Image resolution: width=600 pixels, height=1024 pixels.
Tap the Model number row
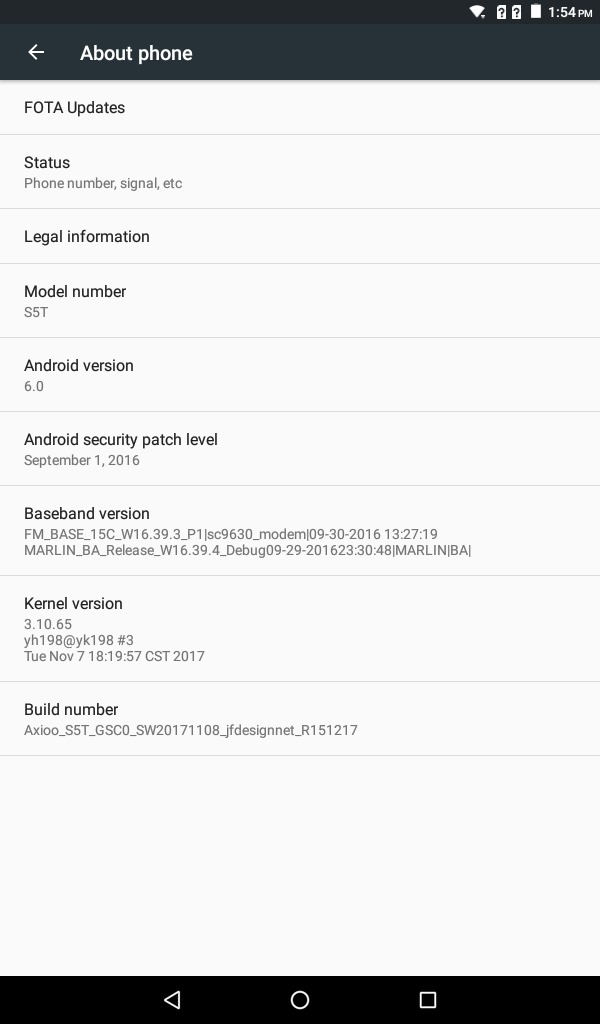pos(300,301)
